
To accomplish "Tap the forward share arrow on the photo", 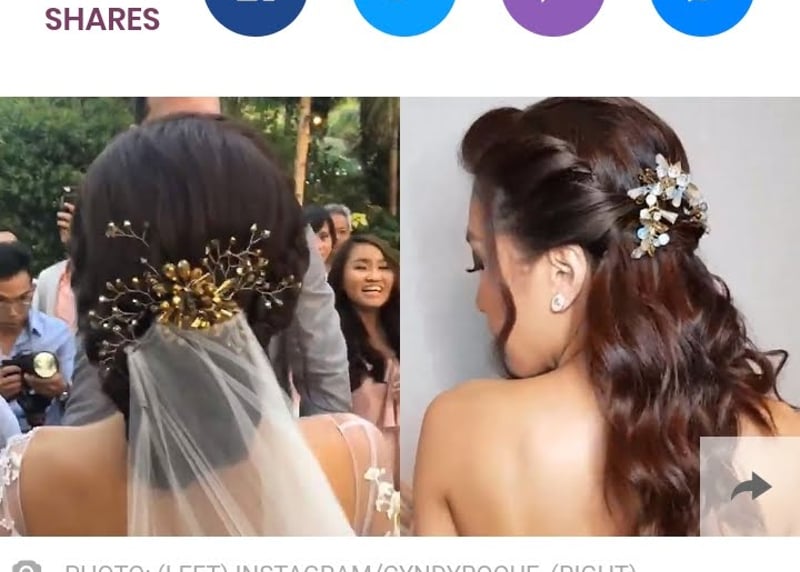I will click(x=750, y=487).
